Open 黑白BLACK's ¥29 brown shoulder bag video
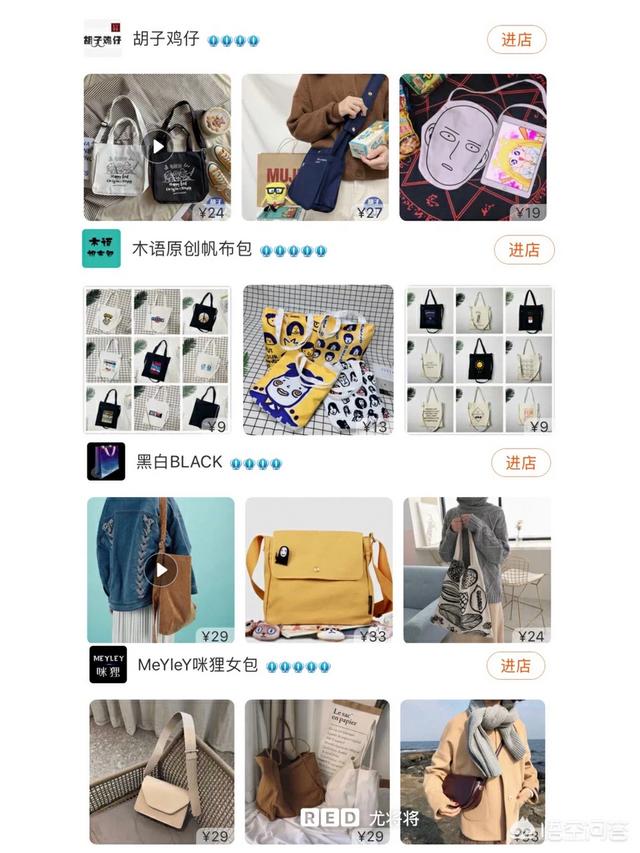640x853 pixels. [x=160, y=570]
